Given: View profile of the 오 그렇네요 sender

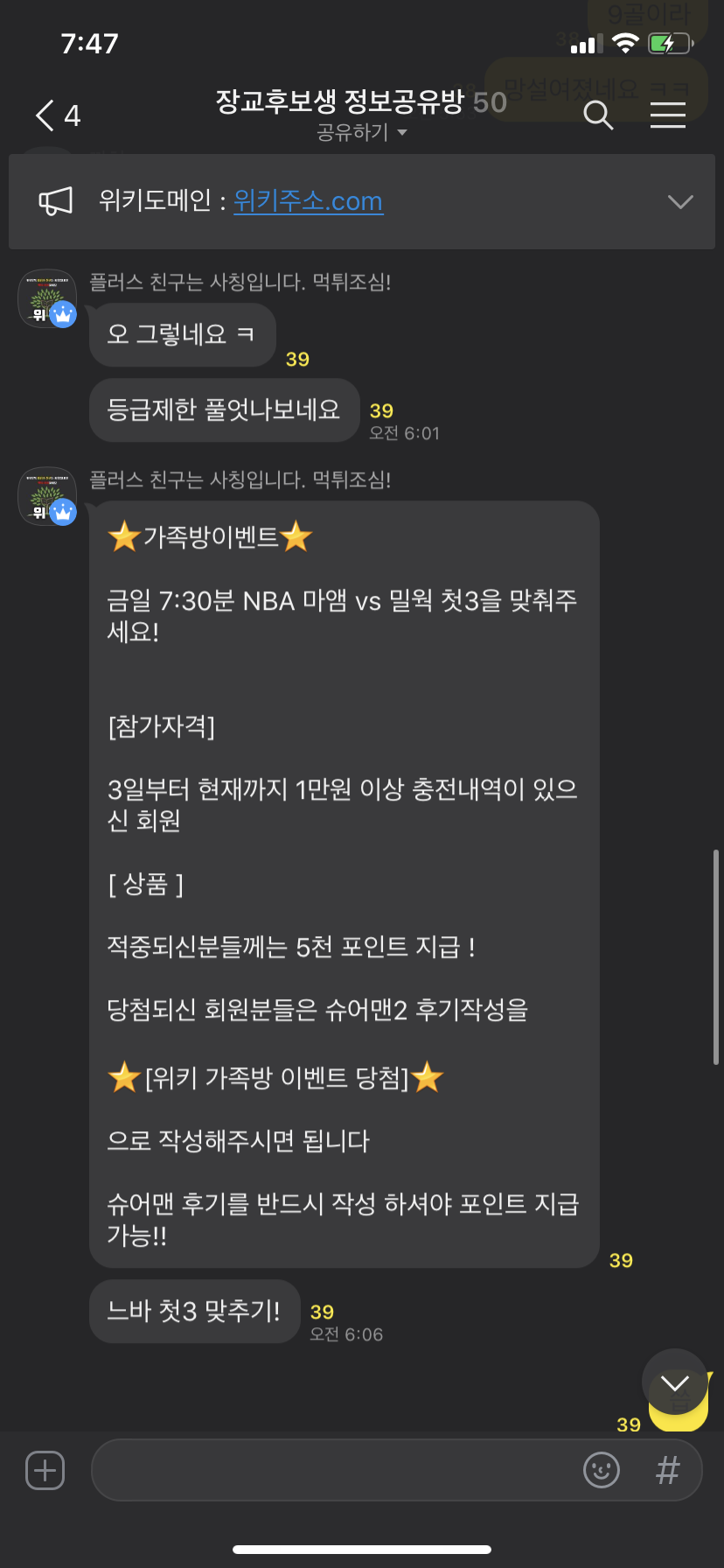Looking at the screenshot, I should [47, 298].
